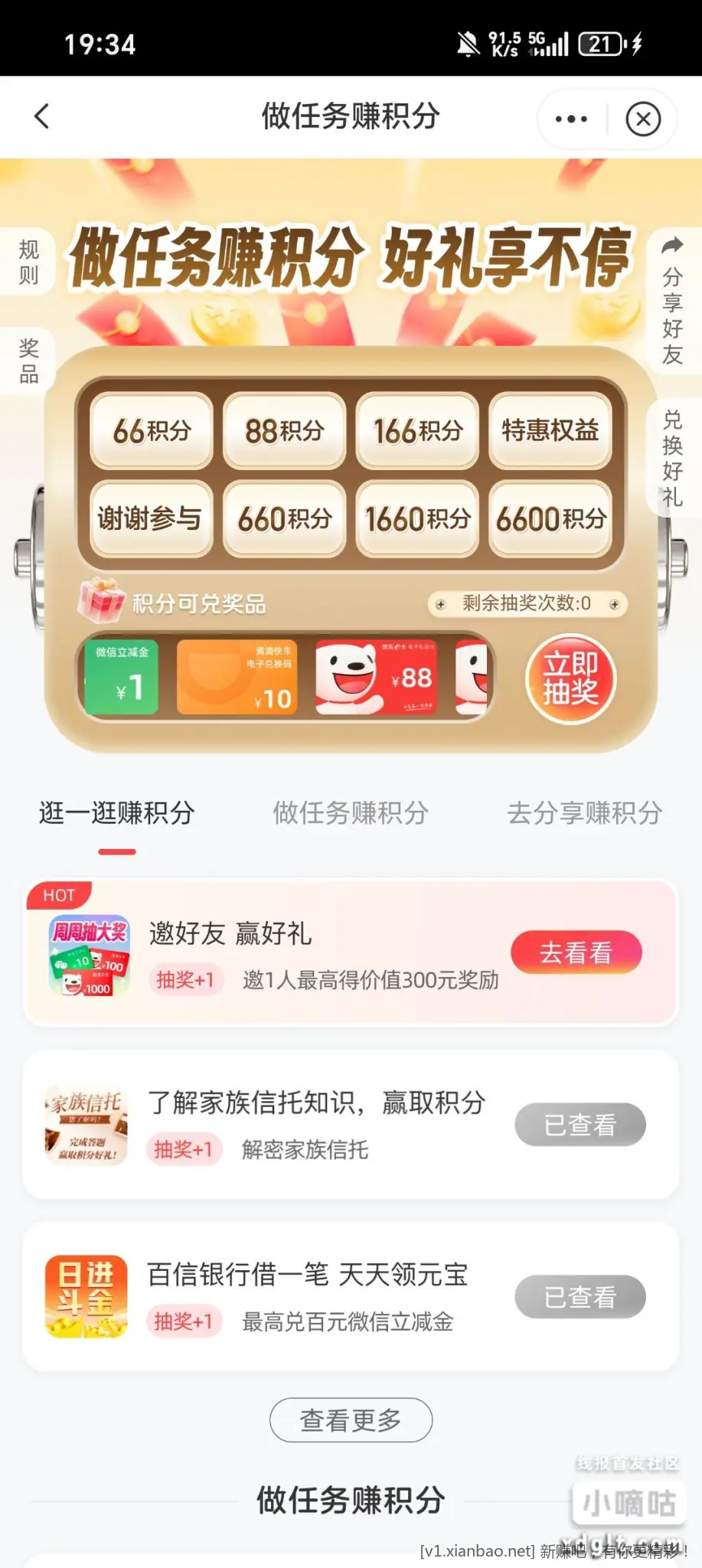Switch to 做任务赚积分 tab
The width and height of the screenshot is (702, 1568).
(351, 813)
